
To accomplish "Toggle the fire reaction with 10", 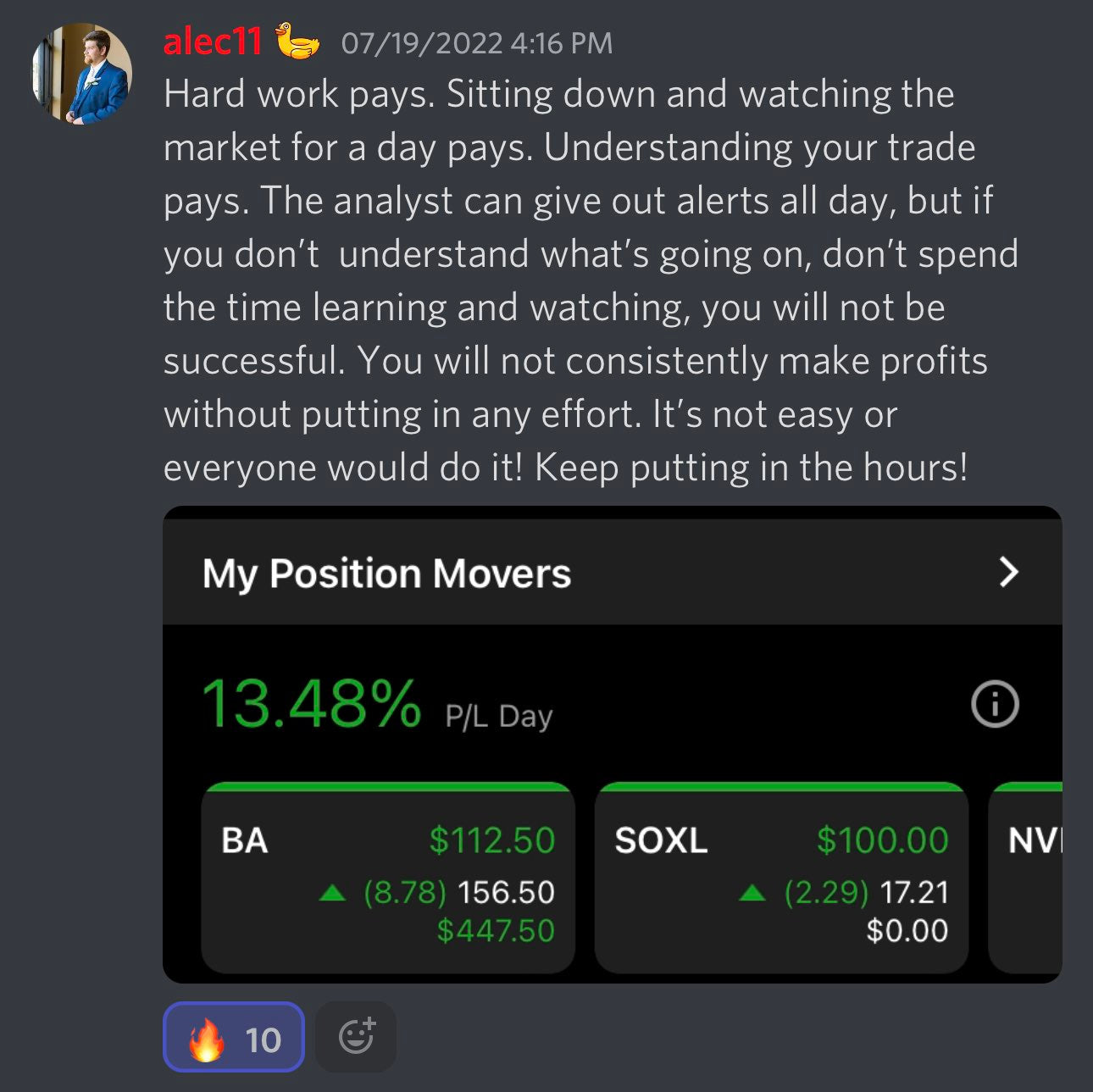I will tap(233, 1038).
